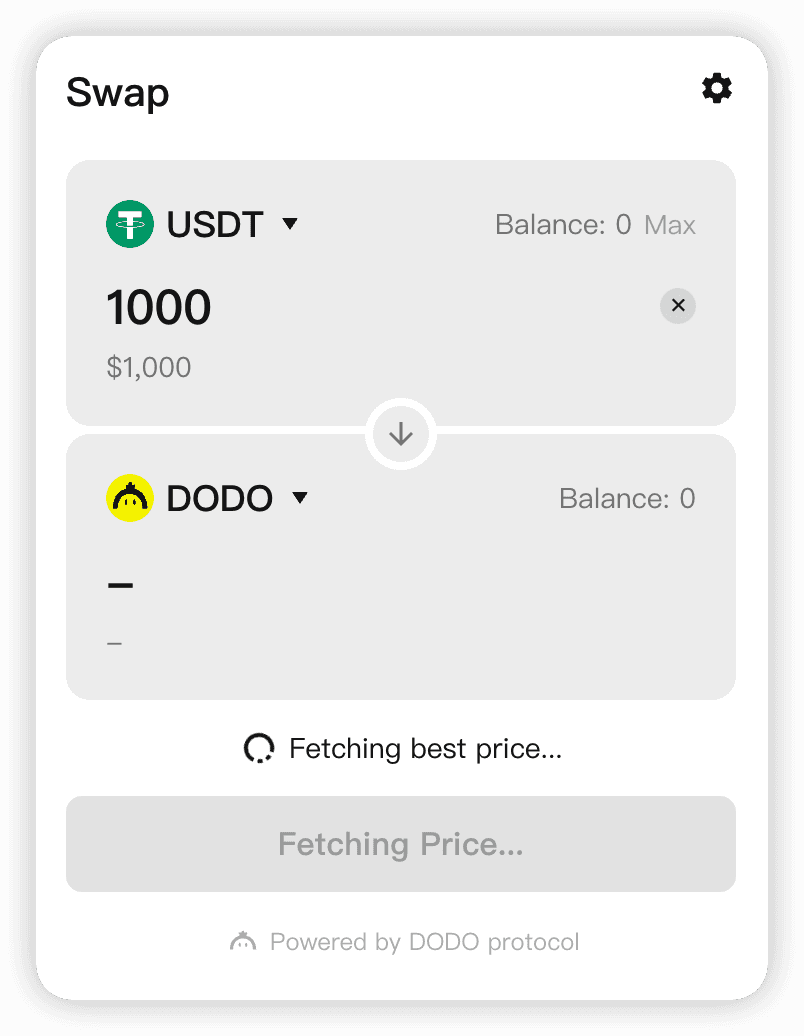Viewport: 804px width, 1036px height.
Task: Click the swap direction arrow between tokens
Action: click(x=400, y=434)
